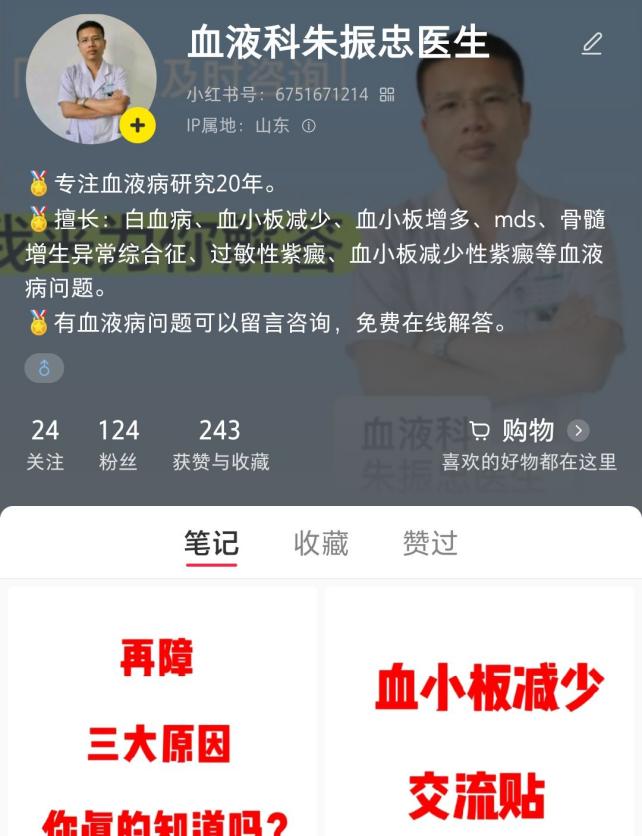Switch to the 赞过 tab
This screenshot has height=836, width=642.
click(430, 543)
